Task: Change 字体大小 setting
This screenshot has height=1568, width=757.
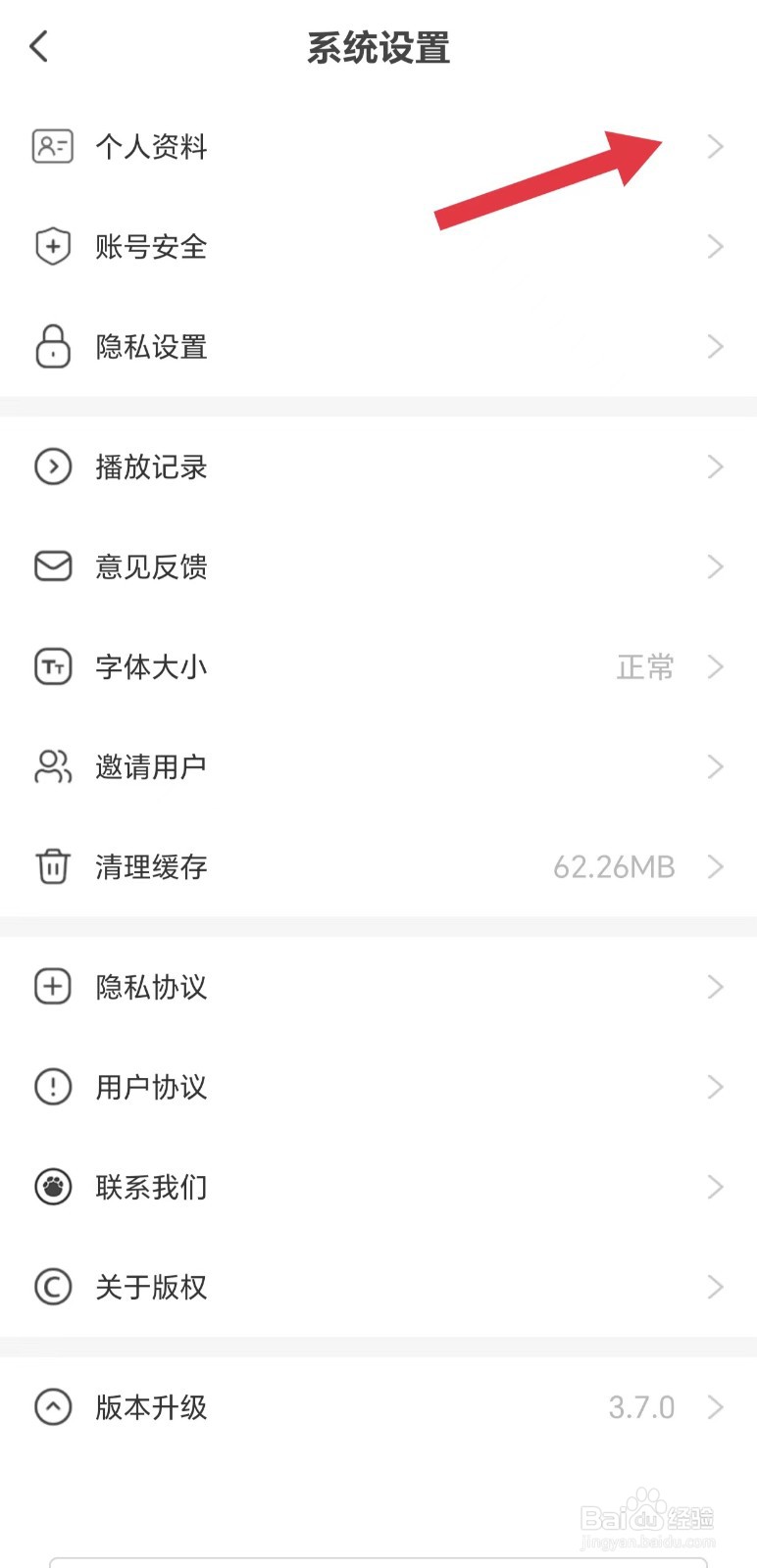Action: coord(378,666)
